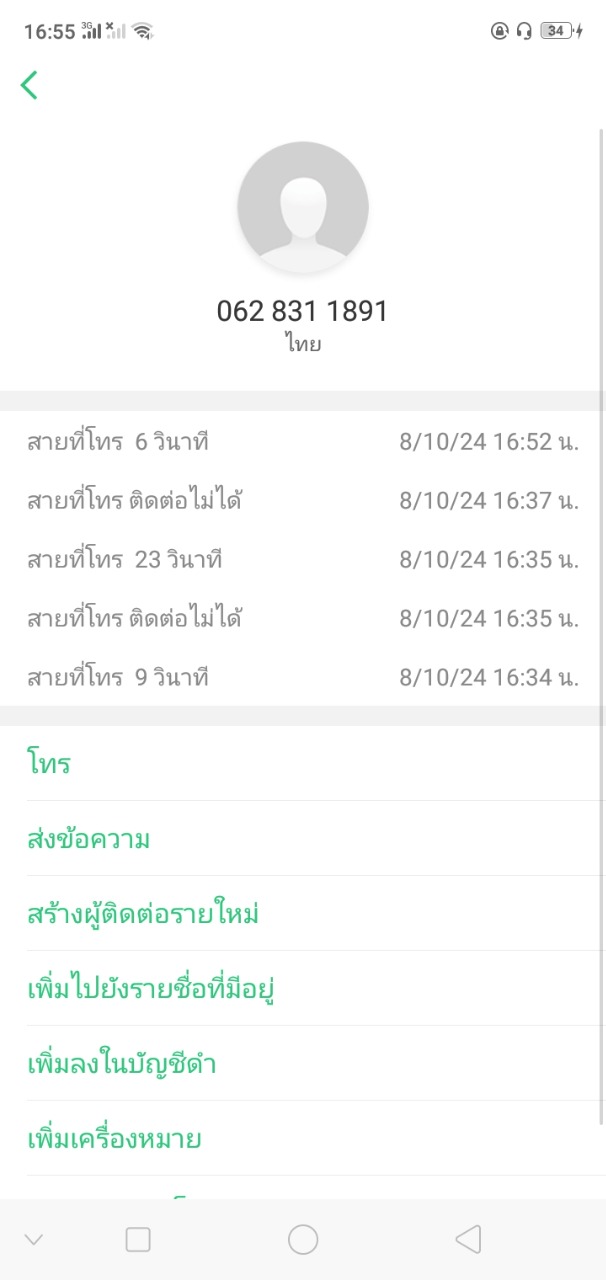Open เพิ่มไปยังรายชื่อที่มีอยู่
This screenshot has height=1280, width=606.
151,989
